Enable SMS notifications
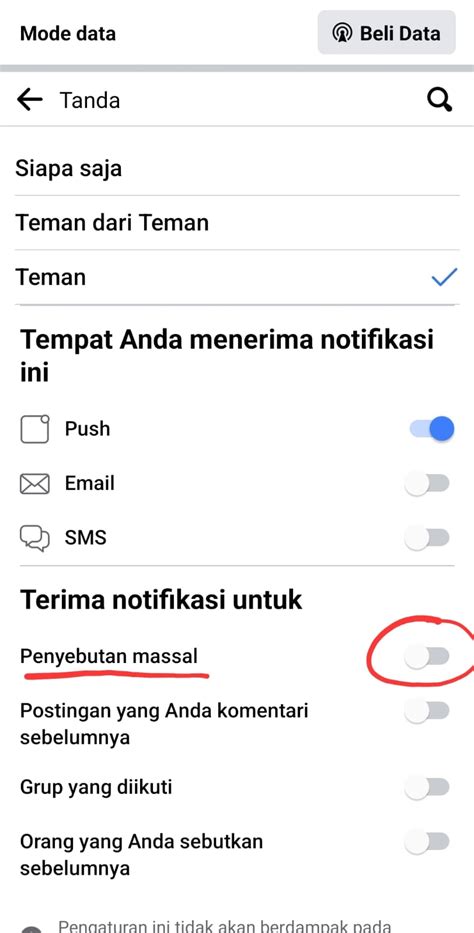This screenshot has height=933, width=474. click(427, 538)
